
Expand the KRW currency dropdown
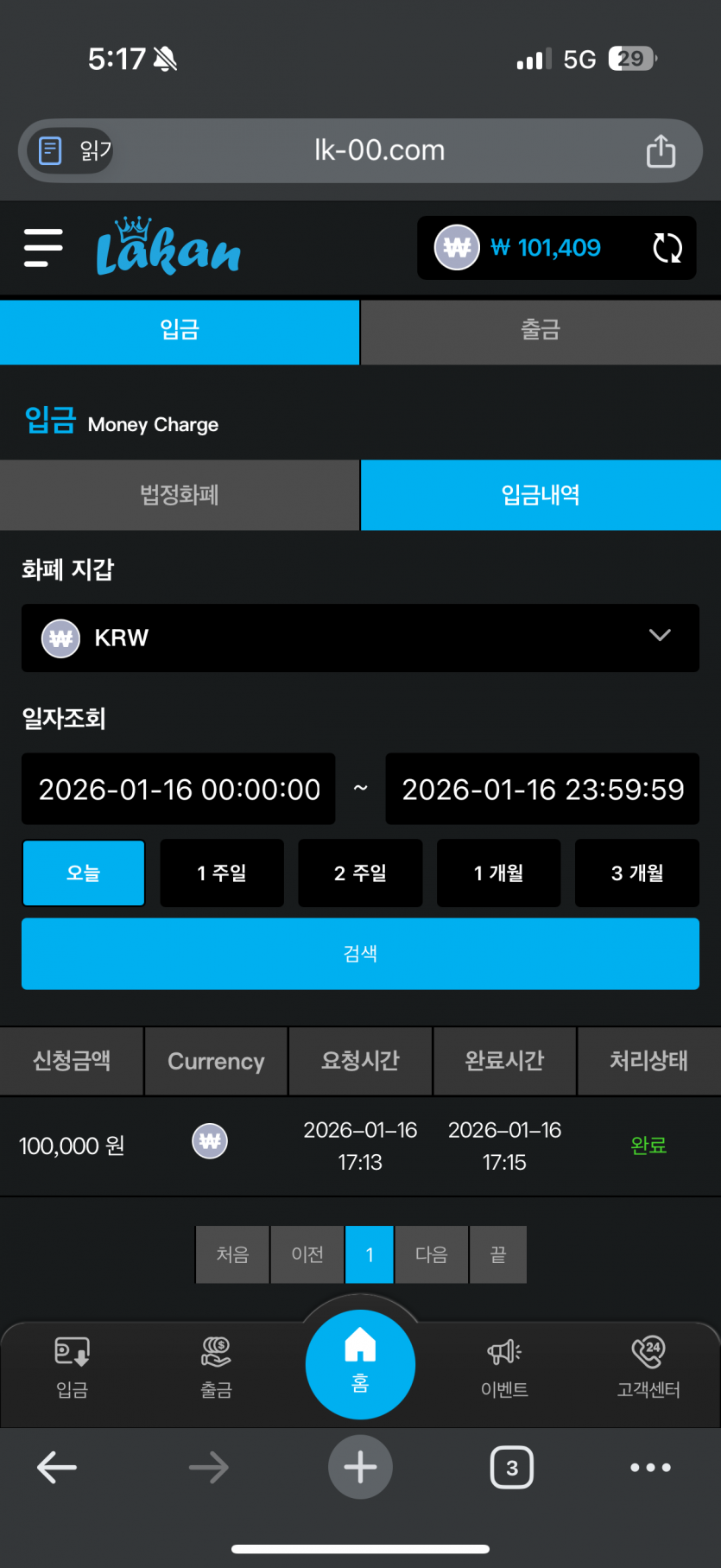click(360, 638)
